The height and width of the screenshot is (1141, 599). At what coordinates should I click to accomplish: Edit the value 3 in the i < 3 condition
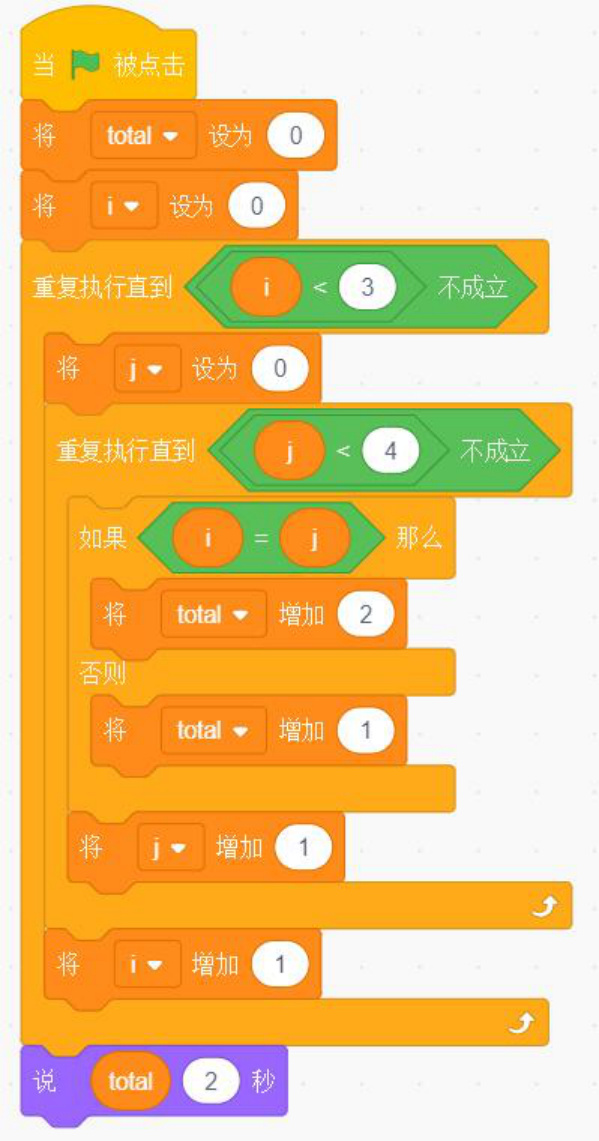[368, 287]
